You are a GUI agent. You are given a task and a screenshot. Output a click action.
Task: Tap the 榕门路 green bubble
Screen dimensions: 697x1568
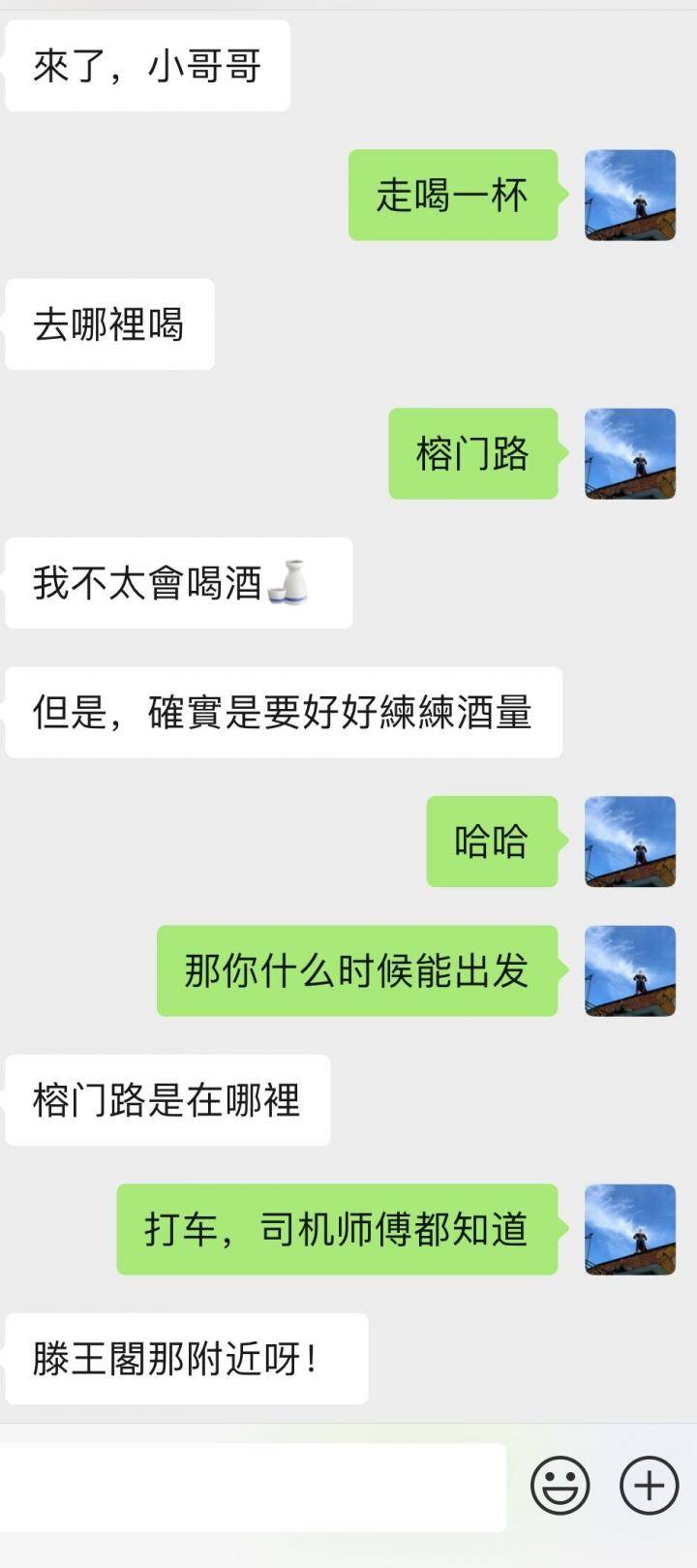coord(473,455)
